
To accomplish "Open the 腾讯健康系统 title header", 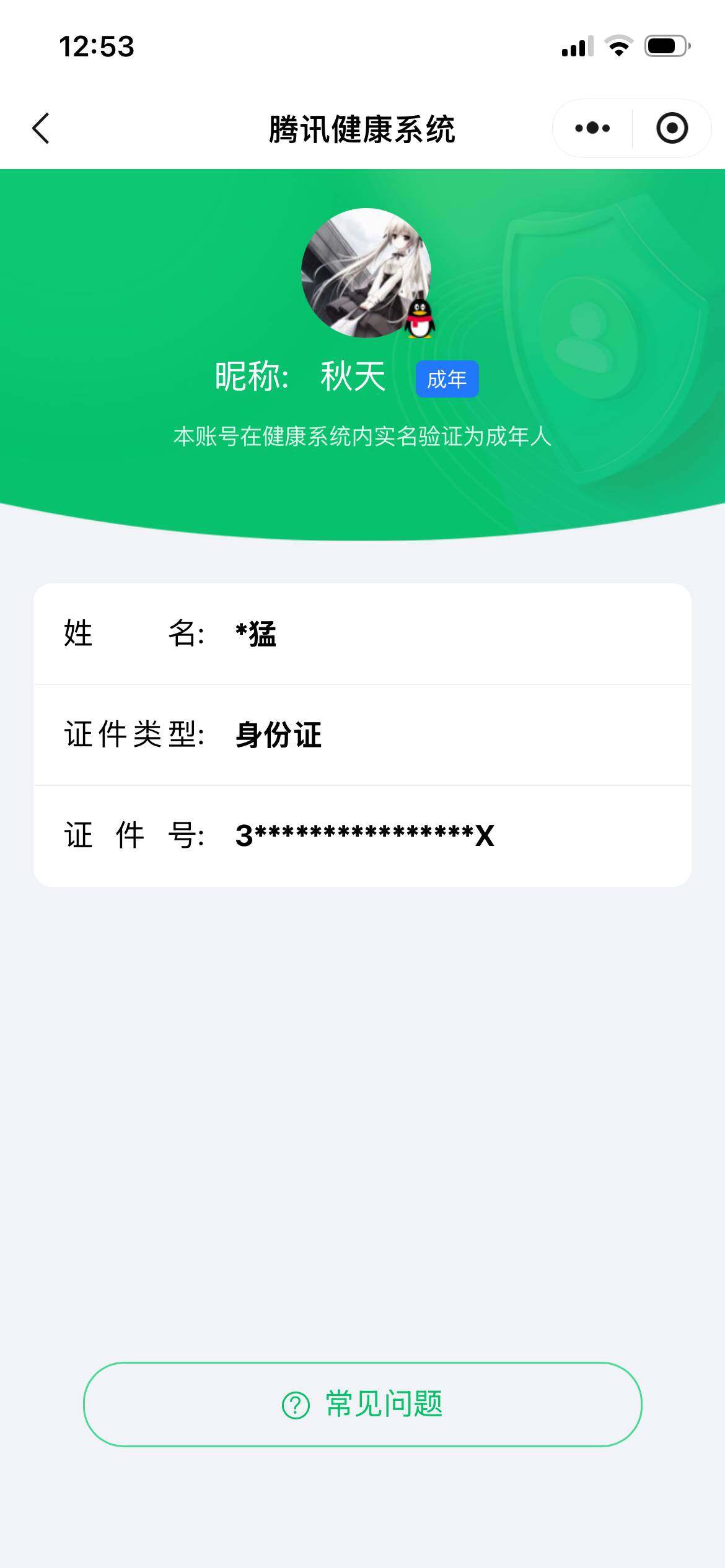I will pyautogui.click(x=362, y=128).
